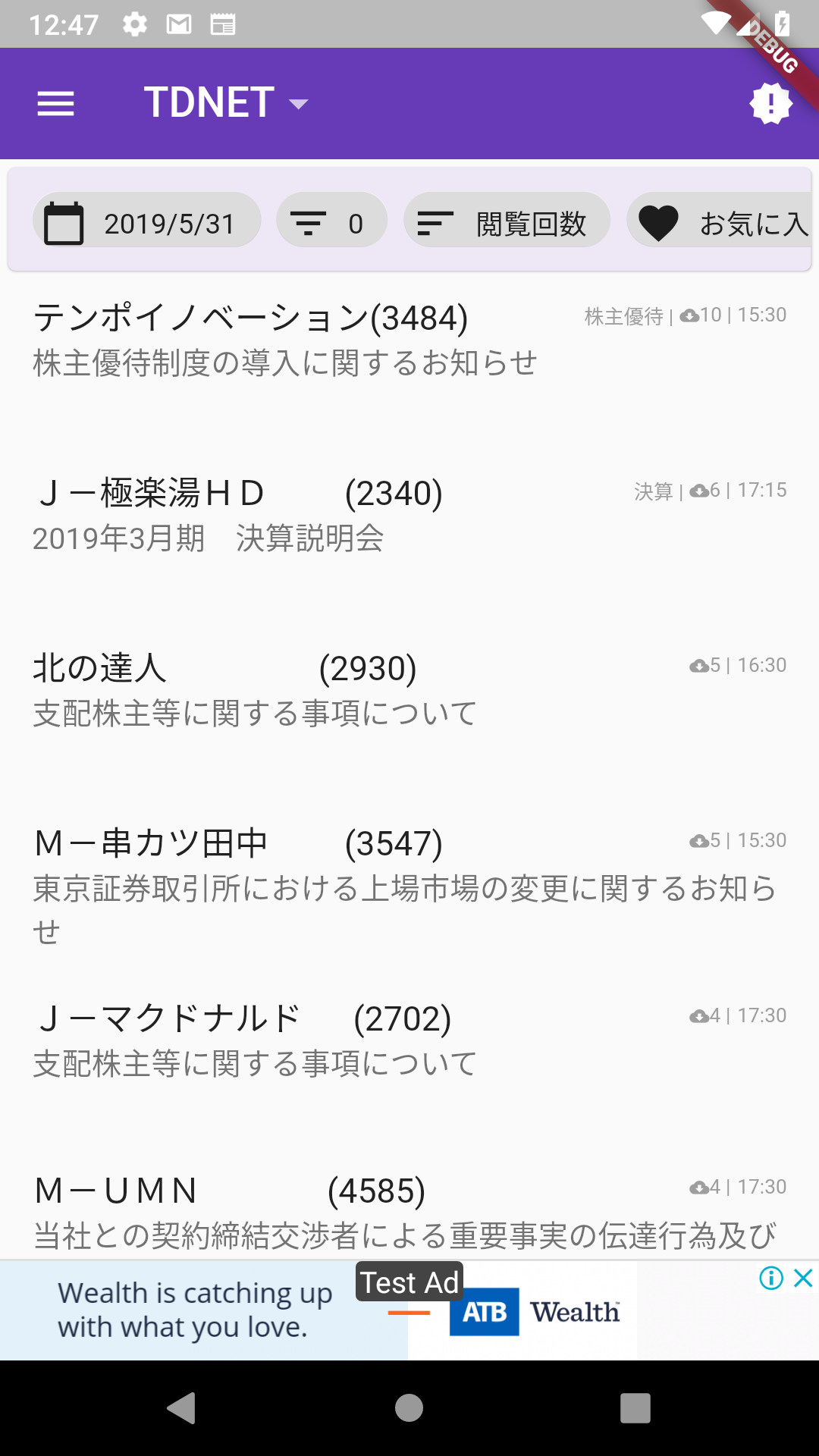Image resolution: width=819 pixels, height=1456 pixels.
Task: Open the filter chip showing 0
Action: [x=331, y=223]
